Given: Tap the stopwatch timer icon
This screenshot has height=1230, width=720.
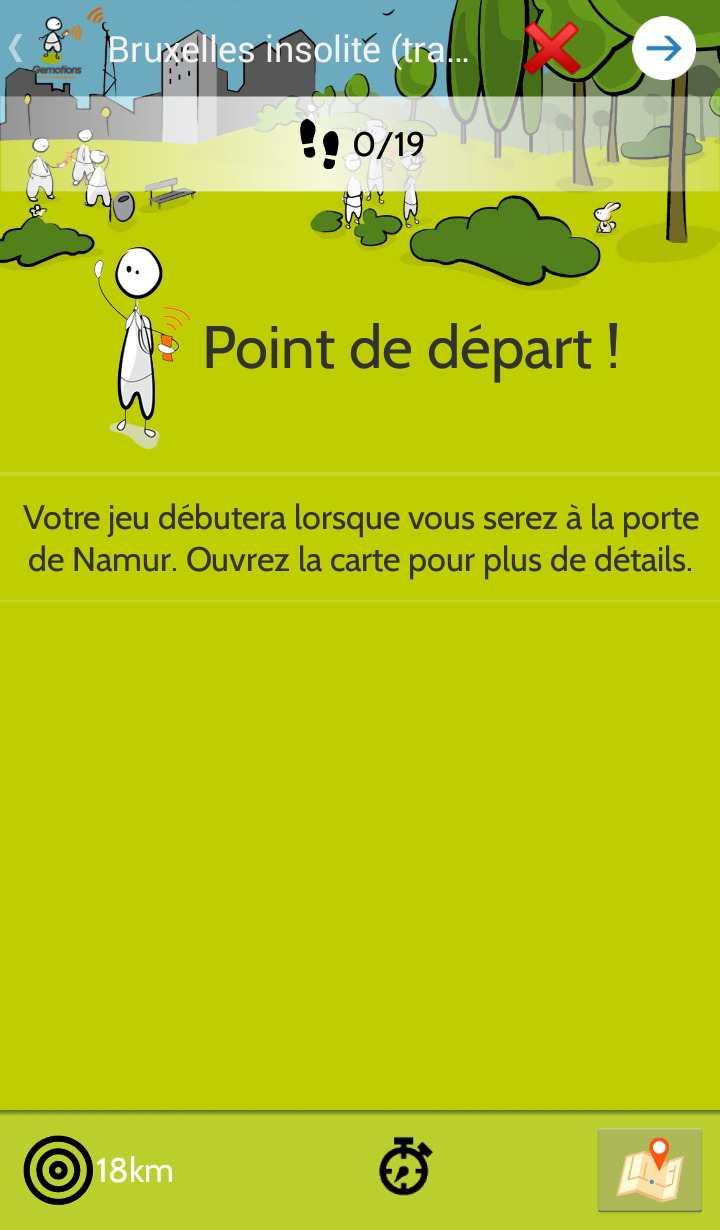Looking at the screenshot, I should [x=405, y=1167].
